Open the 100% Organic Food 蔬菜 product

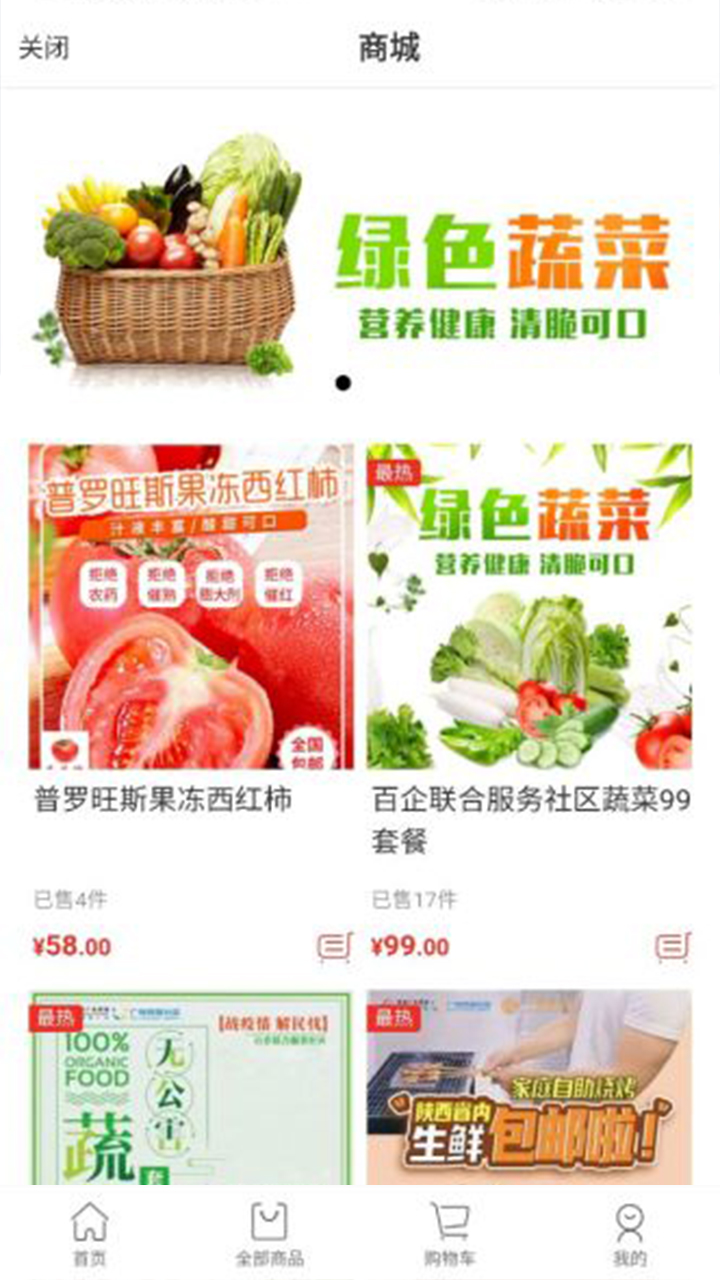click(x=190, y=1088)
